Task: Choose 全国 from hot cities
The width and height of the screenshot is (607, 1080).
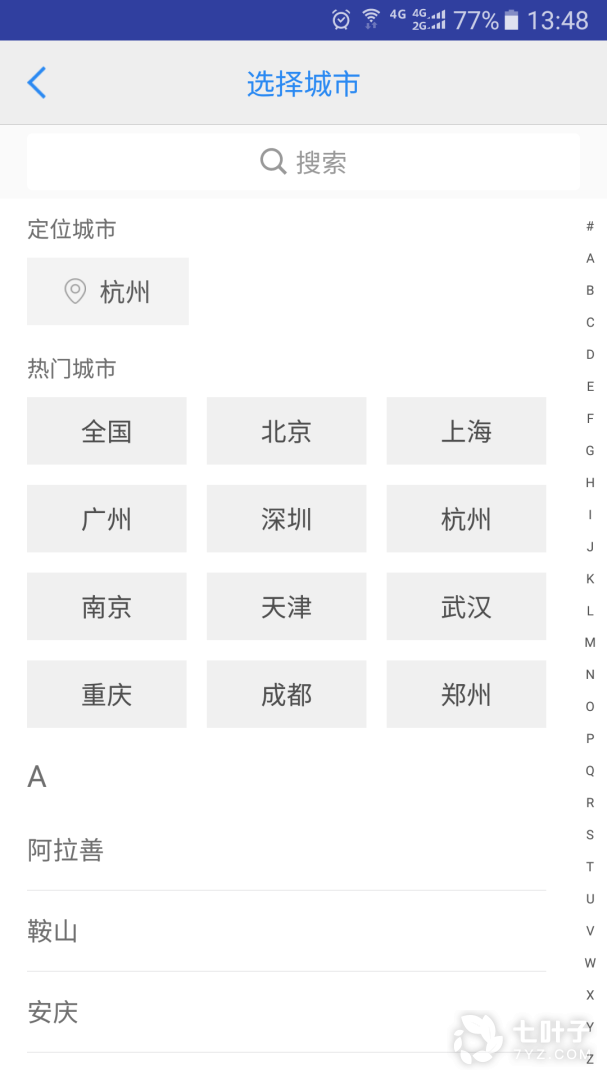Action: coord(107,431)
